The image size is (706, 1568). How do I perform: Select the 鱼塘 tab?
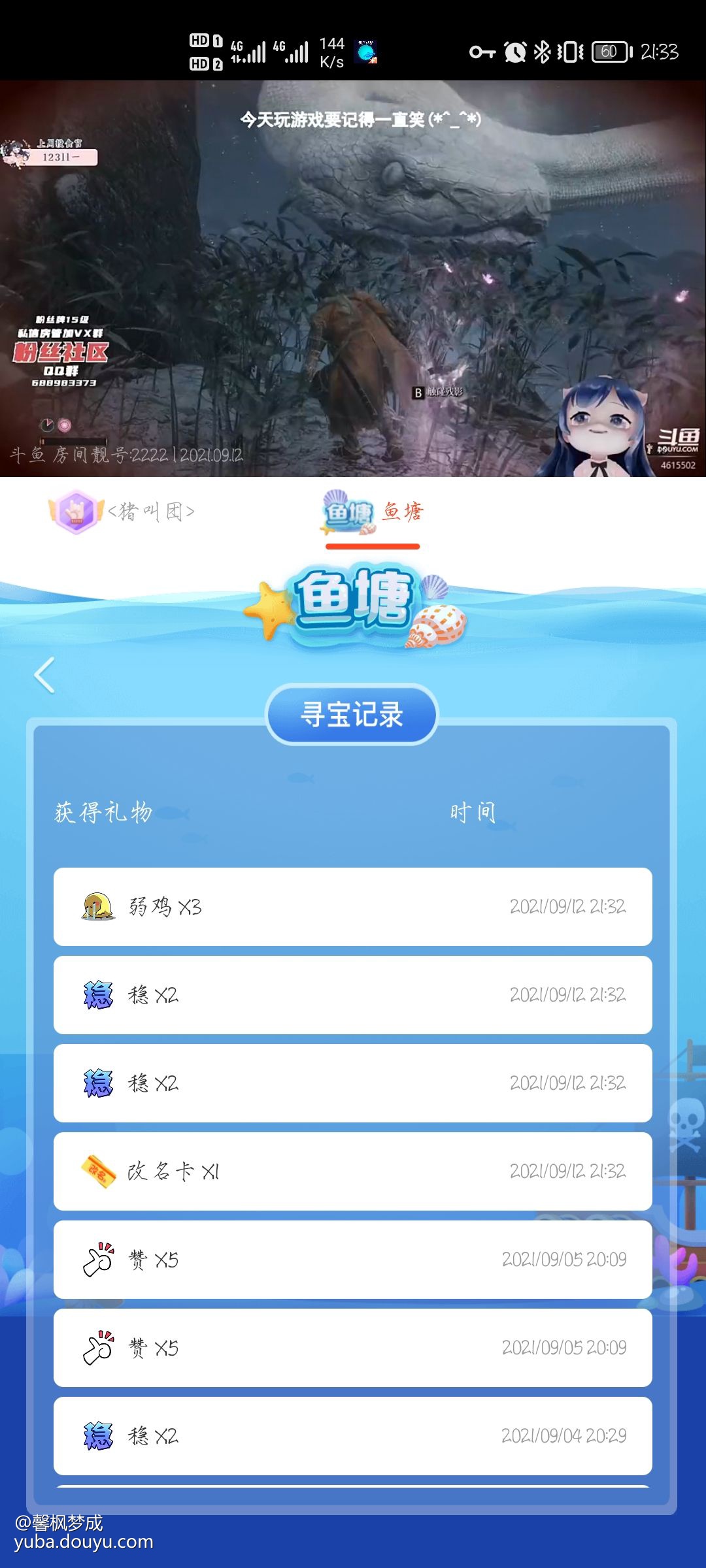373,513
